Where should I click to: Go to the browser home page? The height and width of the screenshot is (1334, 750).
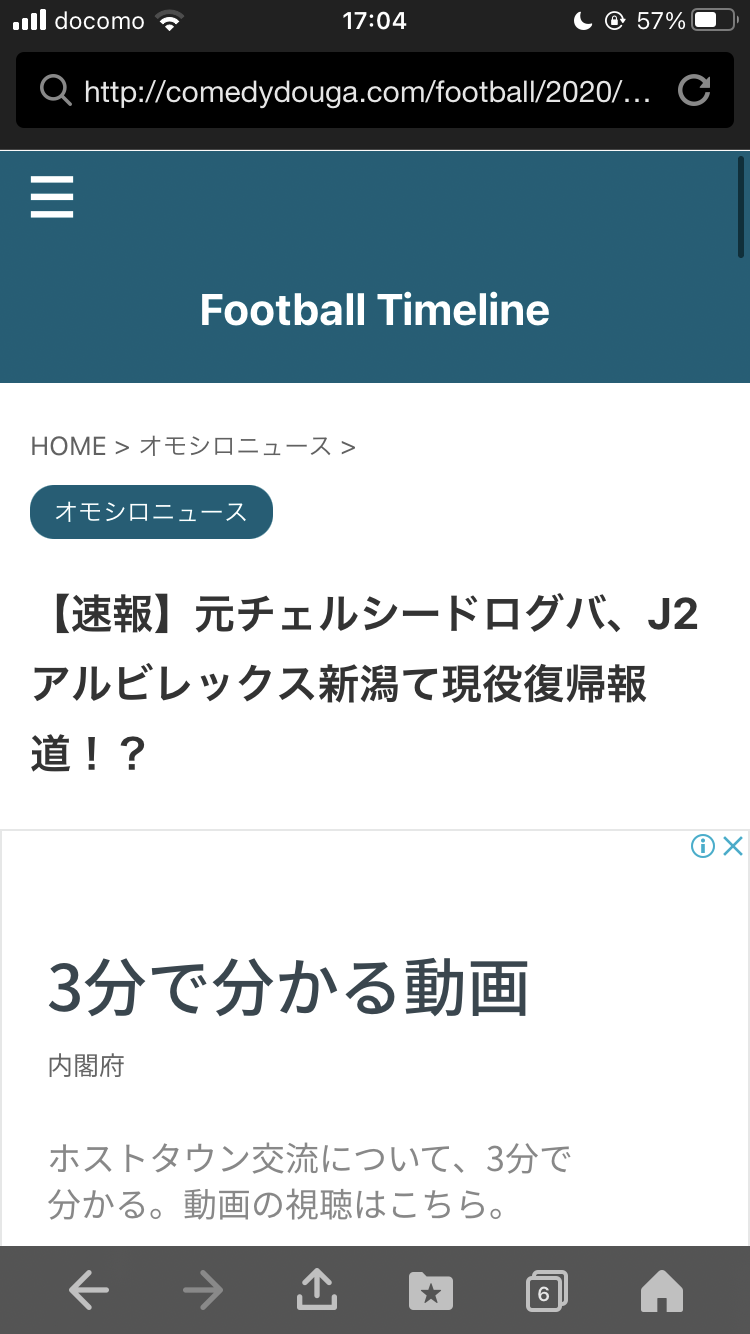pyautogui.click(x=661, y=1292)
